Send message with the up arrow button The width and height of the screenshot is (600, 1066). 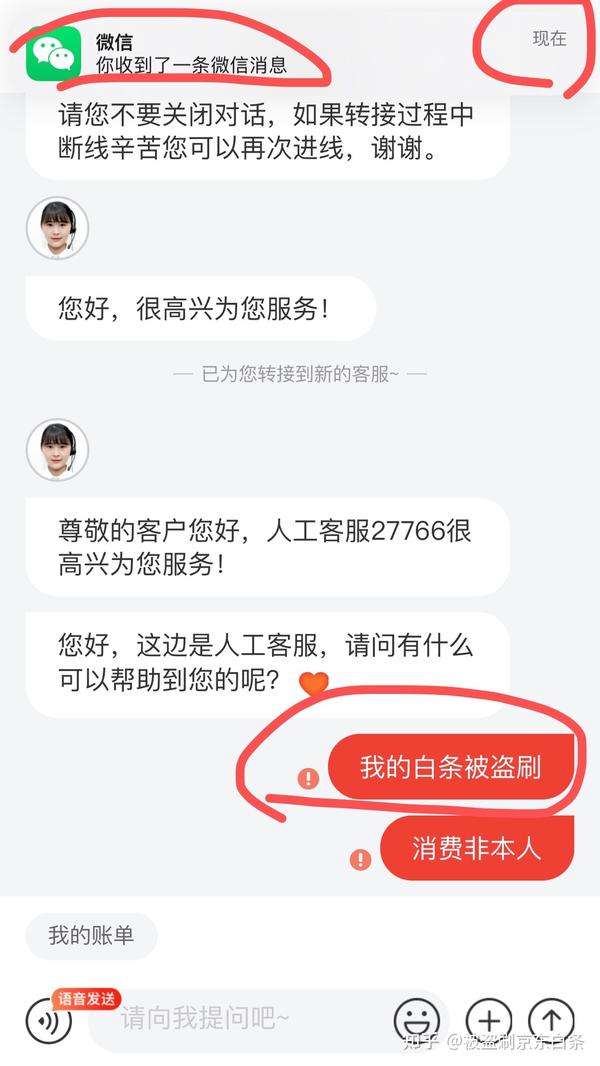(x=551, y=1020)
